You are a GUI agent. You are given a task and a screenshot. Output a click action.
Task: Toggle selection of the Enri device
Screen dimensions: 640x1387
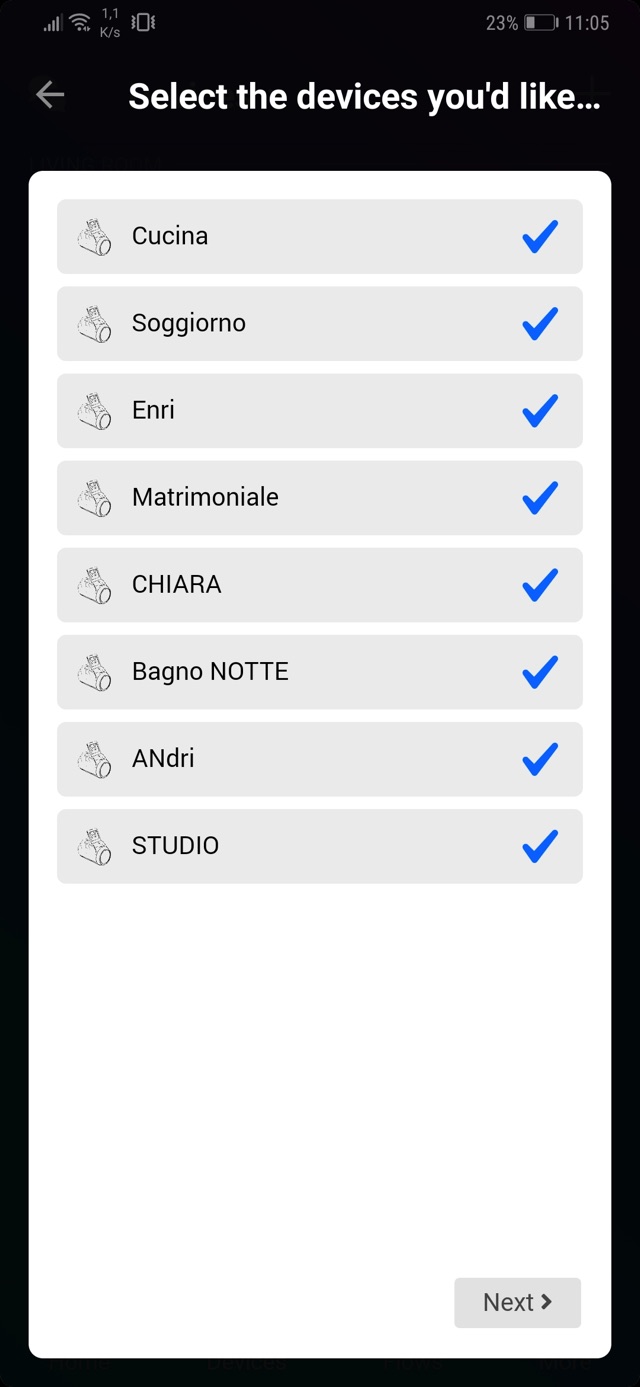pyautogui.click(x=539, y=411)
